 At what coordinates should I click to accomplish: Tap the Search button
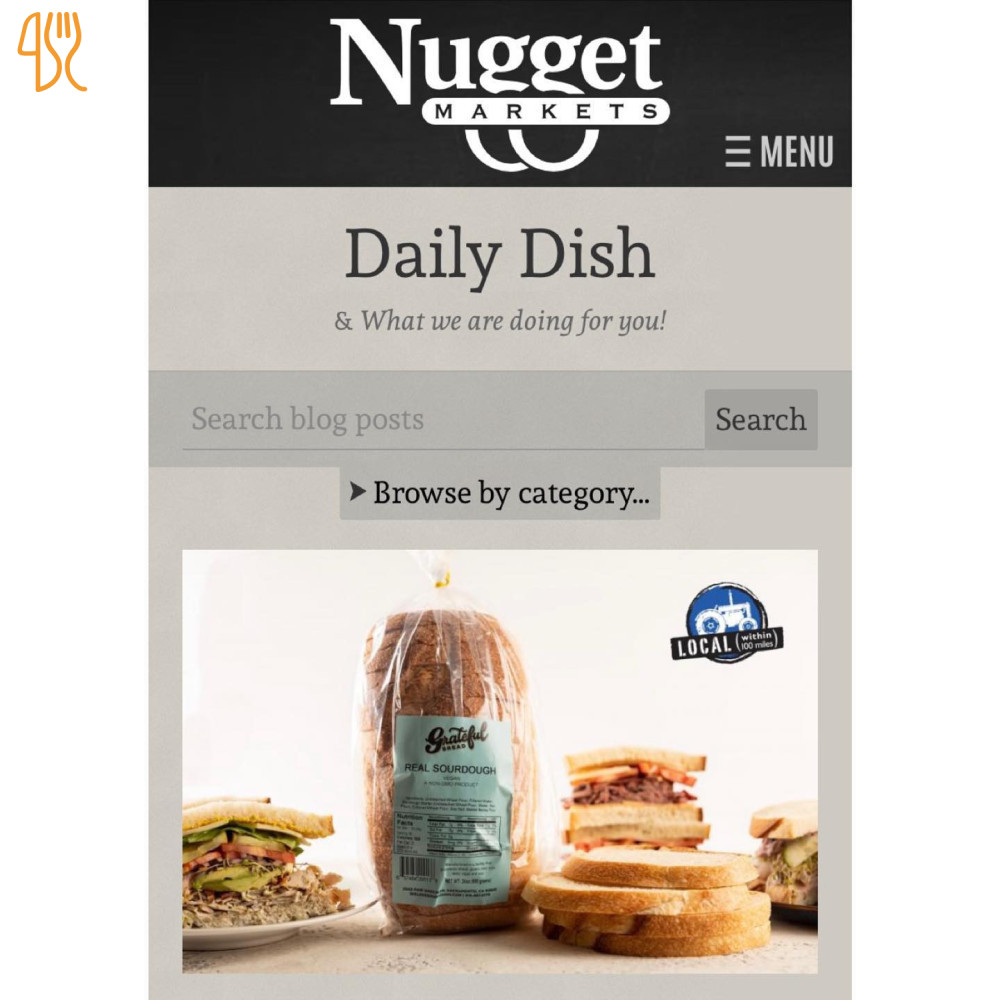point(761,419)
